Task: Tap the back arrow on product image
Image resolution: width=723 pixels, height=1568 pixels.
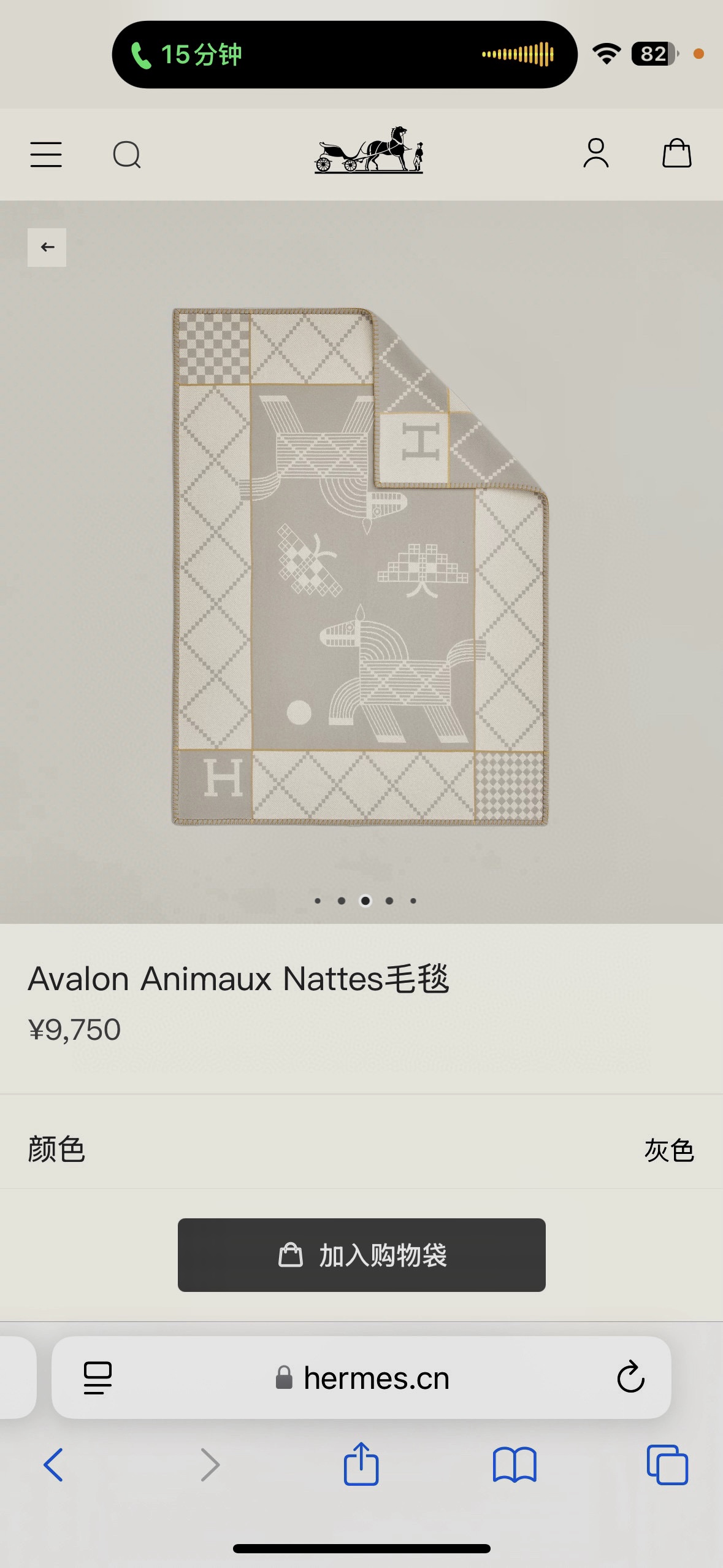Action: (x=47, y=247)
